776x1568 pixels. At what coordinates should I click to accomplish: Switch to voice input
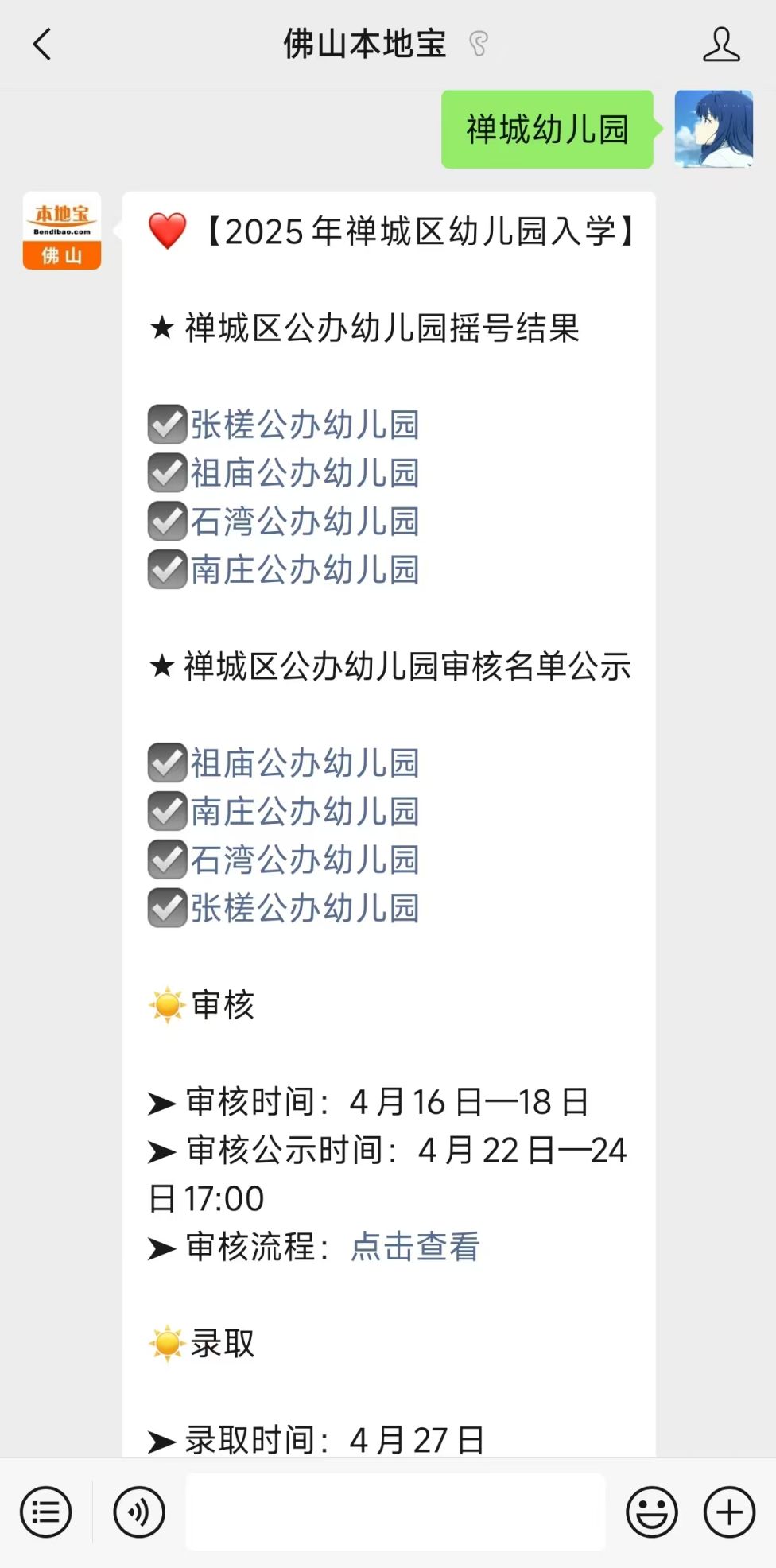click(139, 1512)
